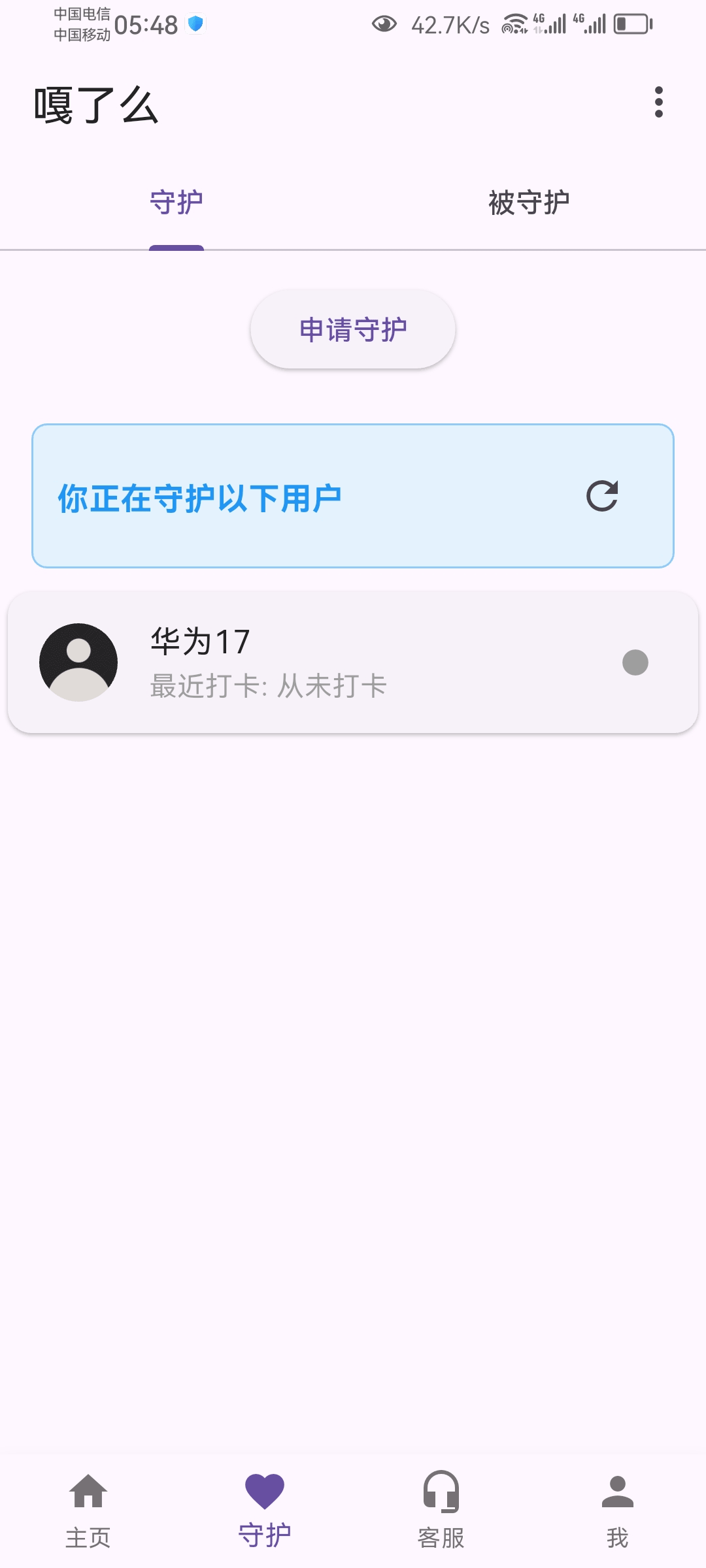Tap the 申请守护 button
706x1568 pixels.
pyautogui.click(x=352, y=328)
